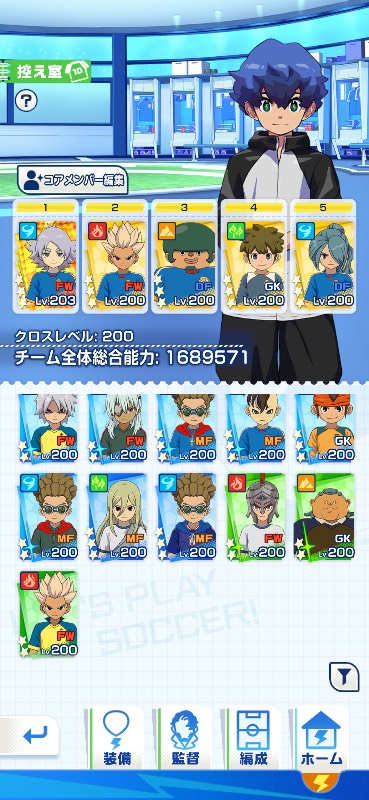The image size is (369, 800).
Task: Open the helmeted FW green card
Action: click(x=256, y=517)
